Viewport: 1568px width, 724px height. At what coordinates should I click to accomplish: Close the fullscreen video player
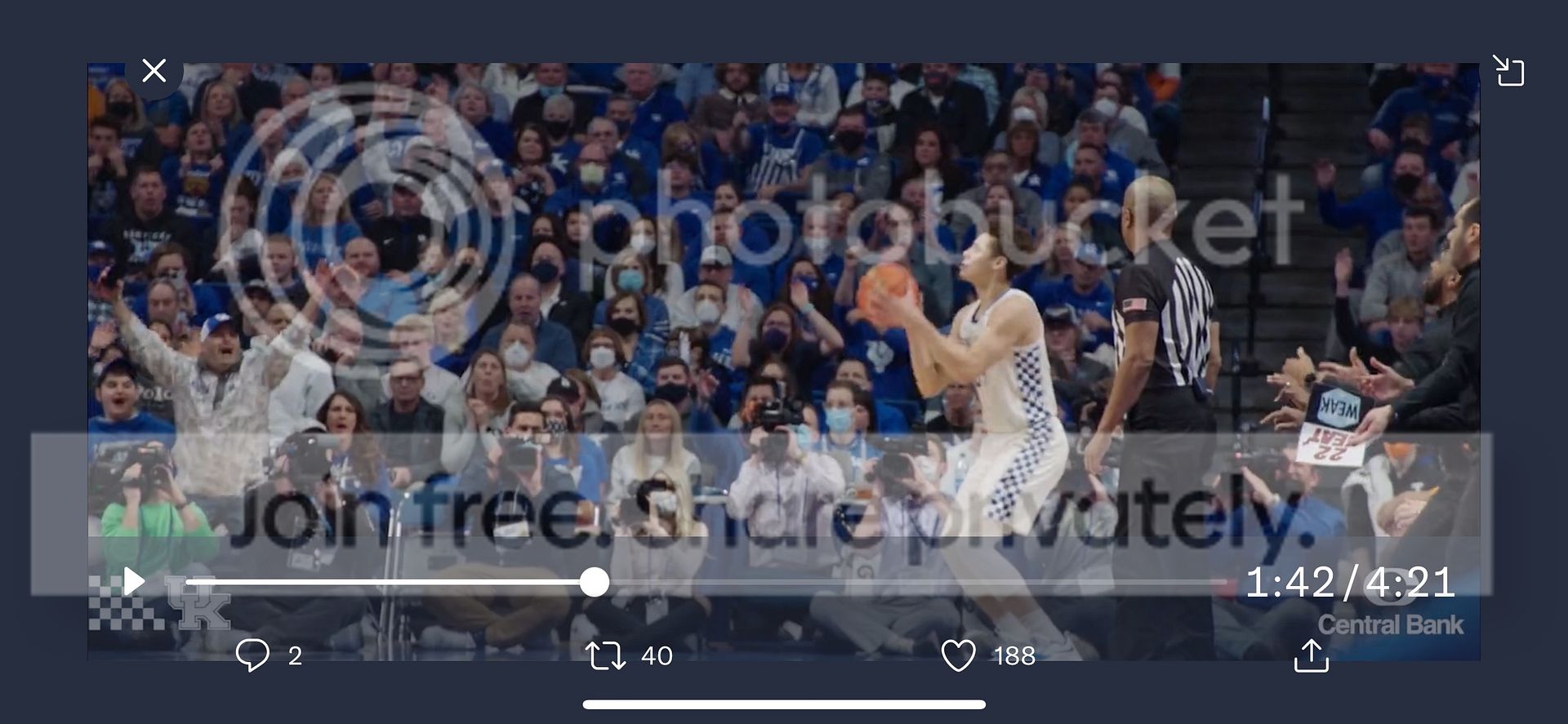154,71
